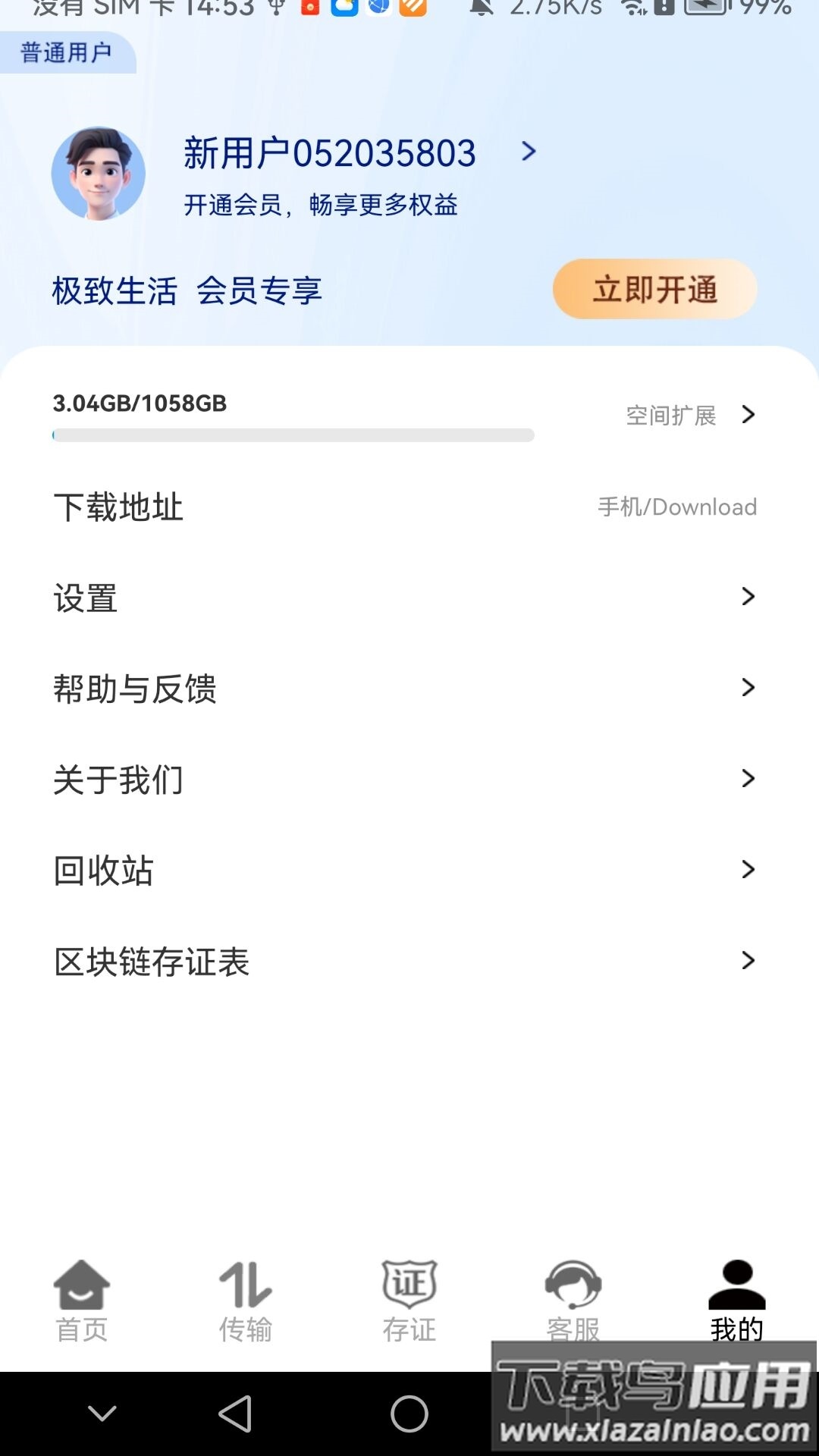The image size is (819, 1456).
Task: Open the 关于我们 about us item
Action: (409, 779)
